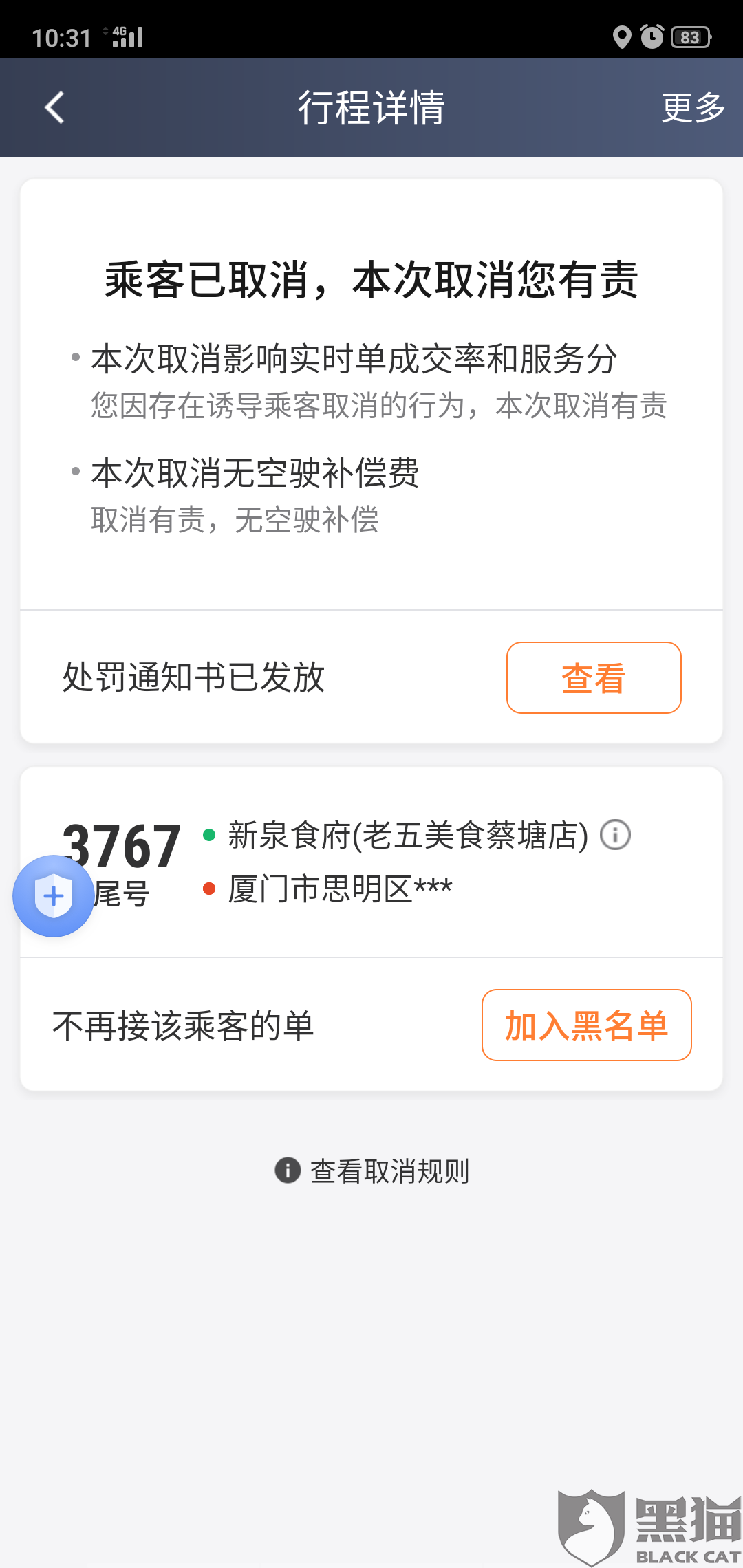
Task: Open the info icon beside 新泉食府
Action: (x=615, y=836)
